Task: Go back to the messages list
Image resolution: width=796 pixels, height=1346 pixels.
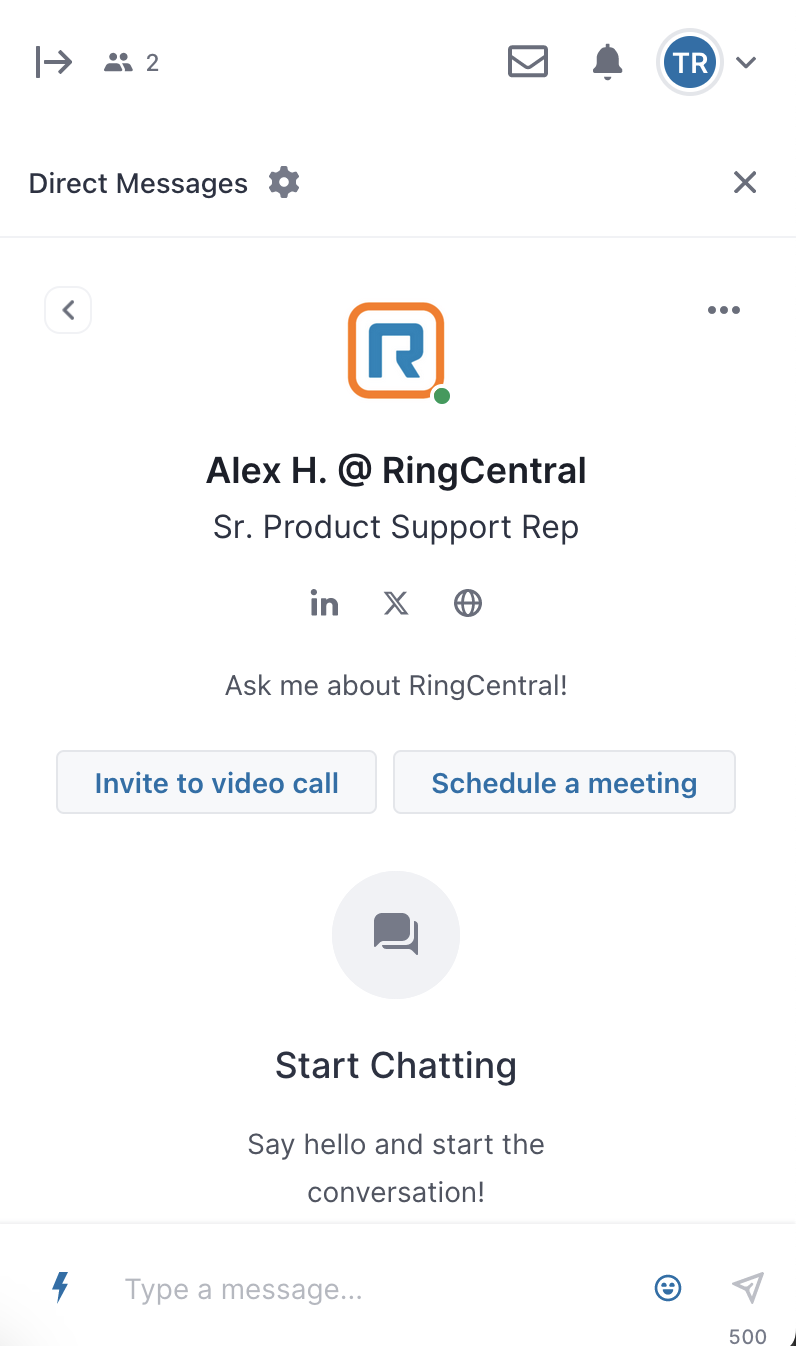Action: point(68,310)
